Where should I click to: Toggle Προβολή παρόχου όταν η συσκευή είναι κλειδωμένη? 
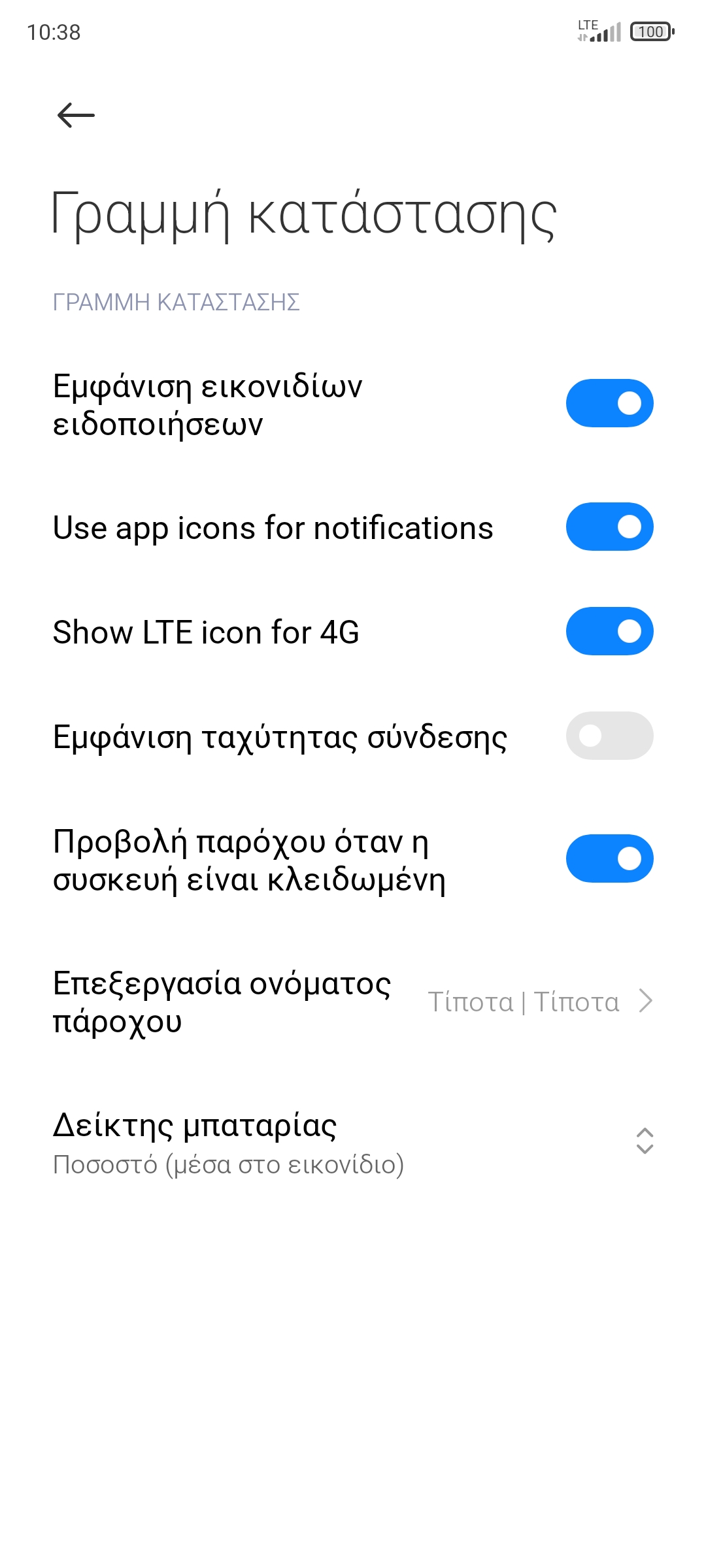click(x=609, y=858)
